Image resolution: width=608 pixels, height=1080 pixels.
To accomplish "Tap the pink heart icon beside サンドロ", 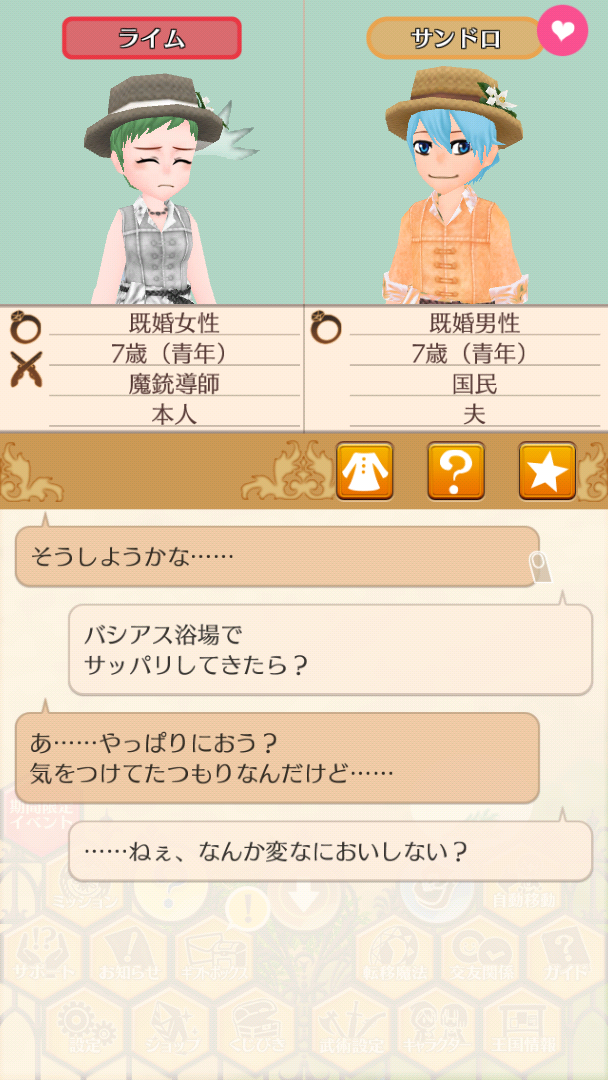I will [562, 30].
